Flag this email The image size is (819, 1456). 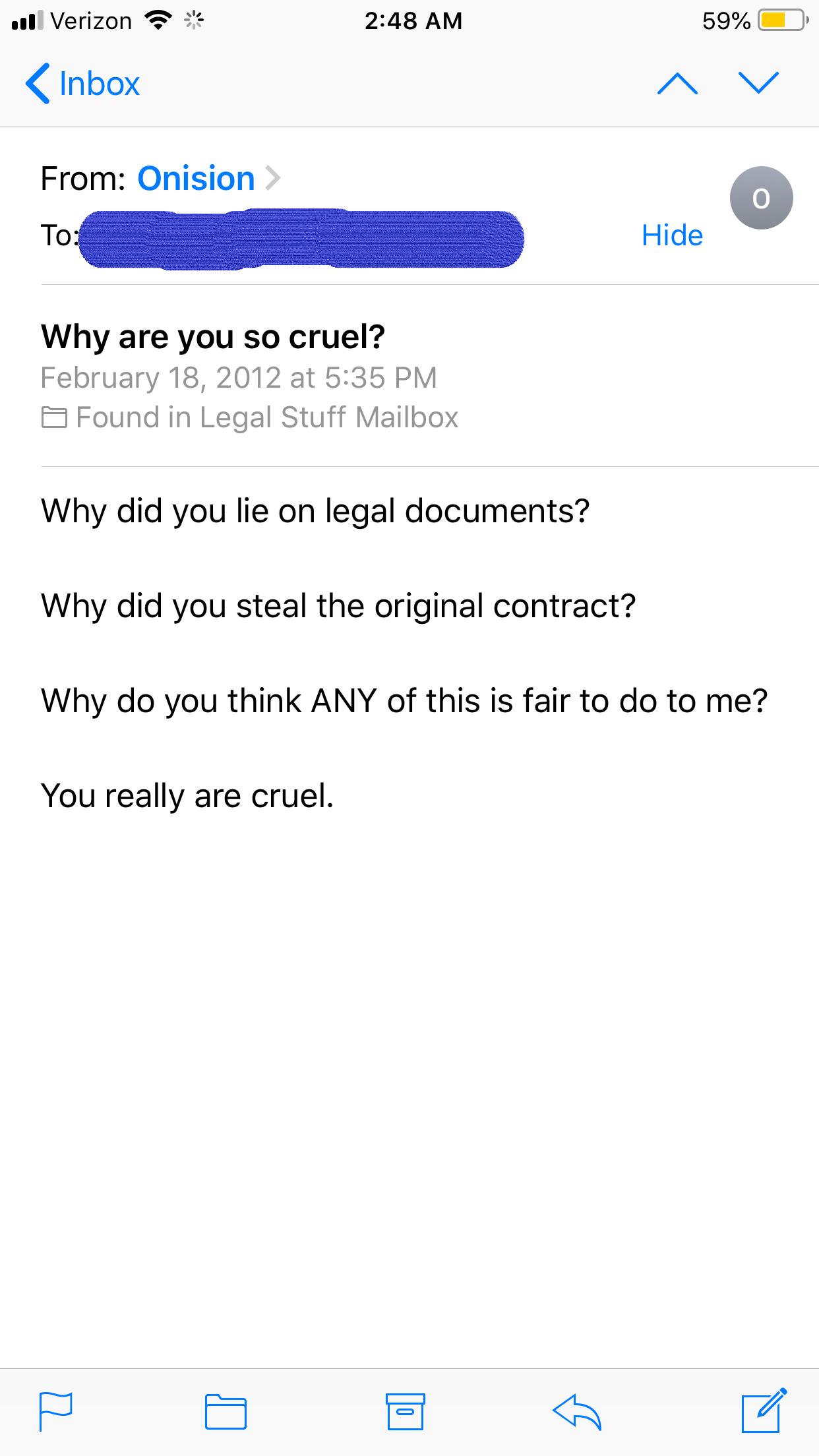(55, 1410)
